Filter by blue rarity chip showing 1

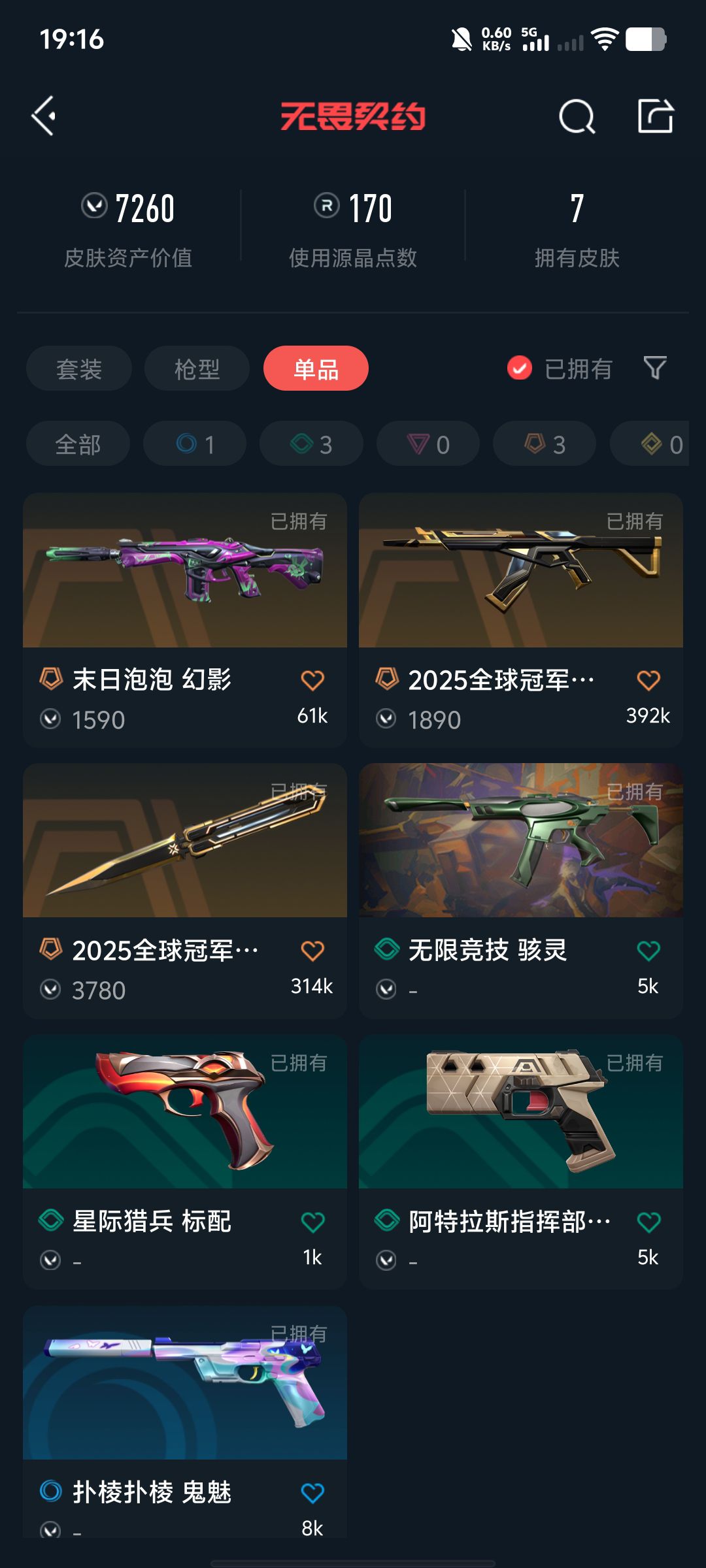click(x=195, y=444)
